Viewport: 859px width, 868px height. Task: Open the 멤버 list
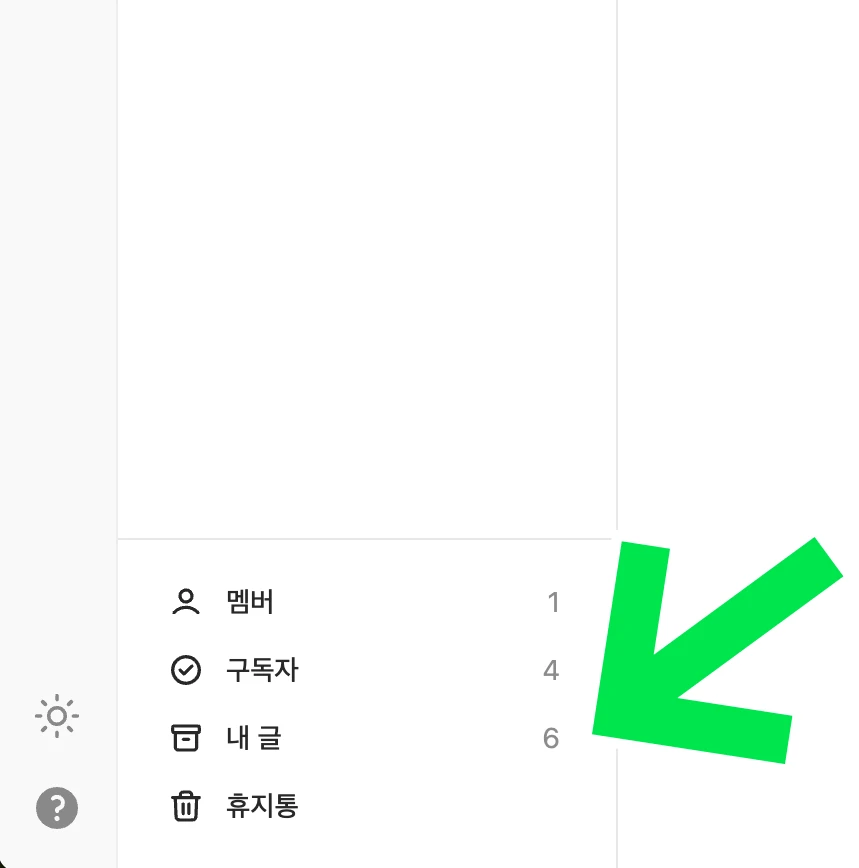(x=250, y=602)
